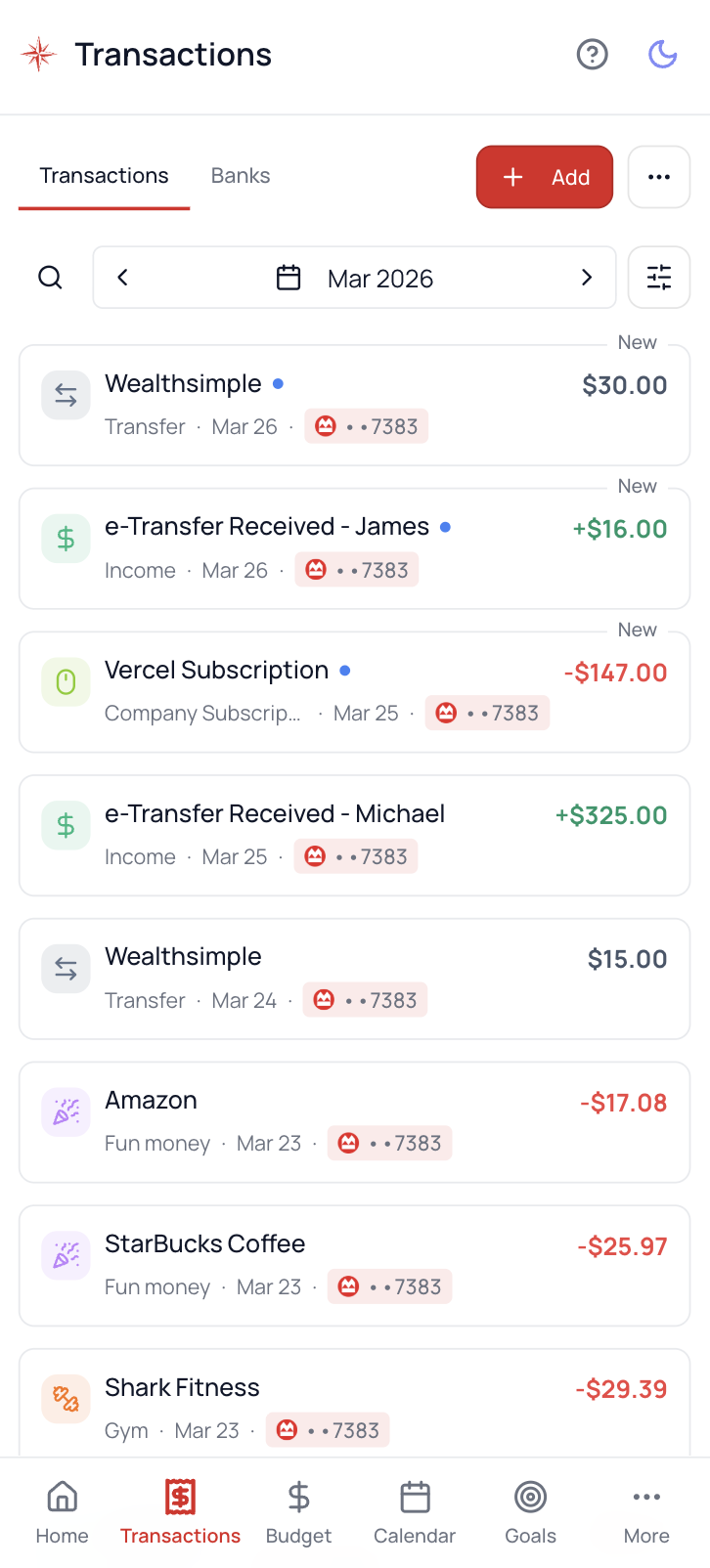
Task: Switch to the Banks tab
Action: coord(241,176)
